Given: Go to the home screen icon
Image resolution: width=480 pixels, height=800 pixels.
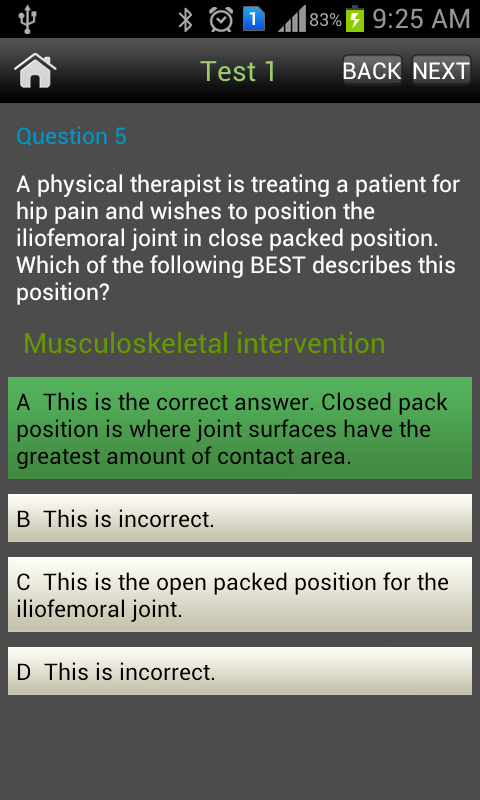Looking at the screenshot, I should click(x=35, y=70).
